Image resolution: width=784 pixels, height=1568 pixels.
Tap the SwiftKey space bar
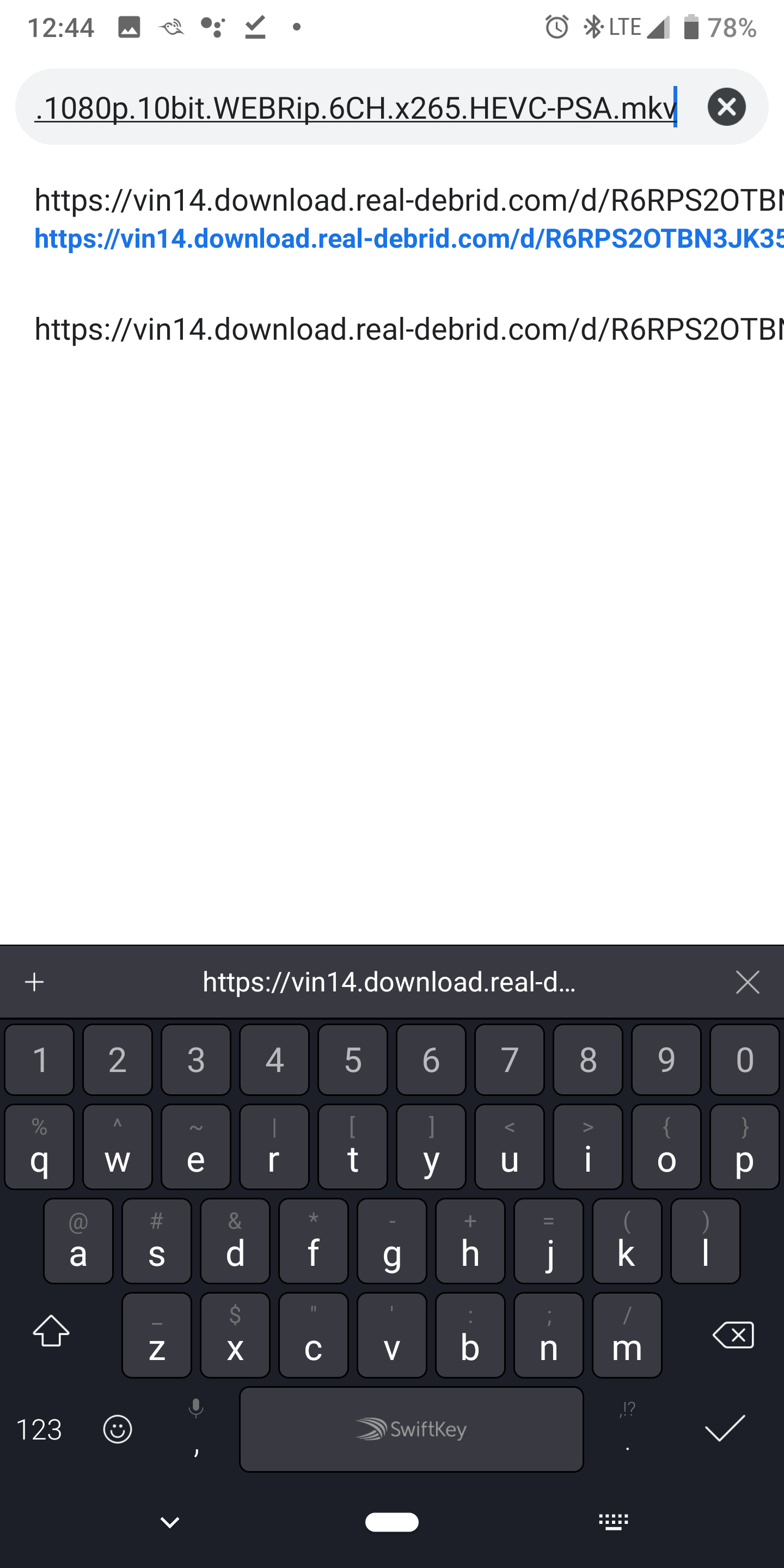pyautogui.click(x=412, y=1429)
